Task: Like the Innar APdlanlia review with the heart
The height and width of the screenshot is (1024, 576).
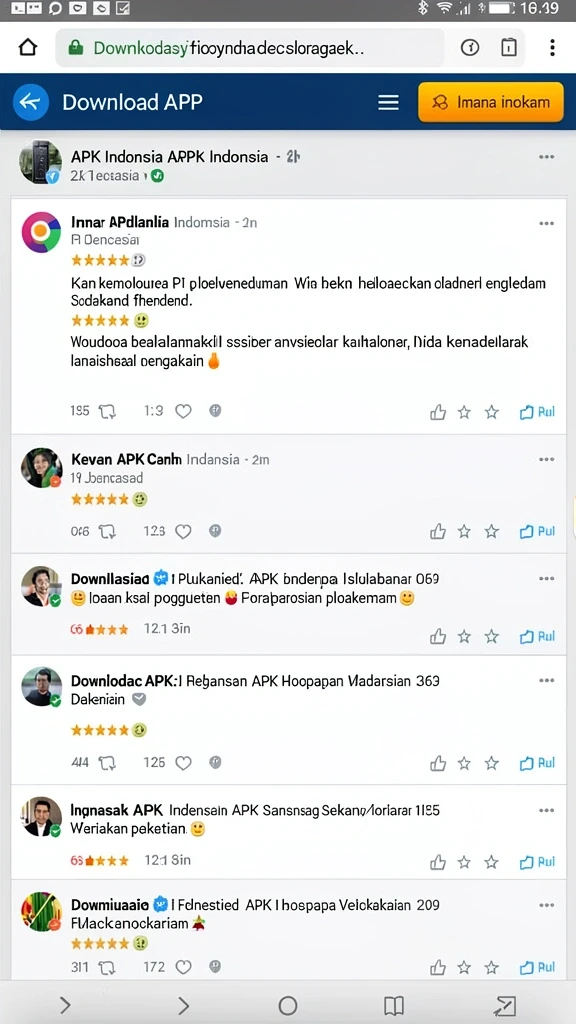Action: tap(184, 411)
